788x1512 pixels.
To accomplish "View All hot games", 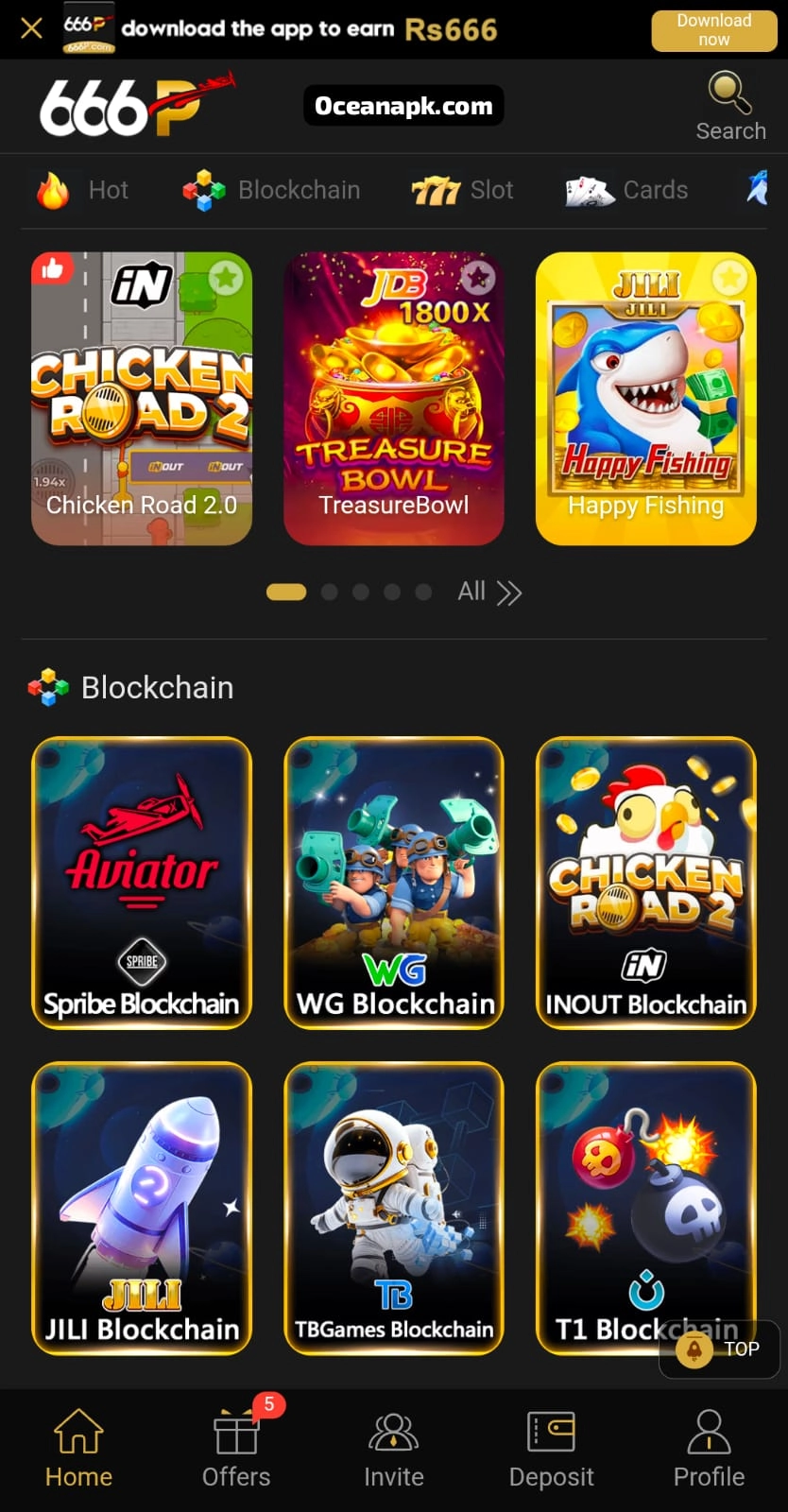I will [x=488, y=593].
